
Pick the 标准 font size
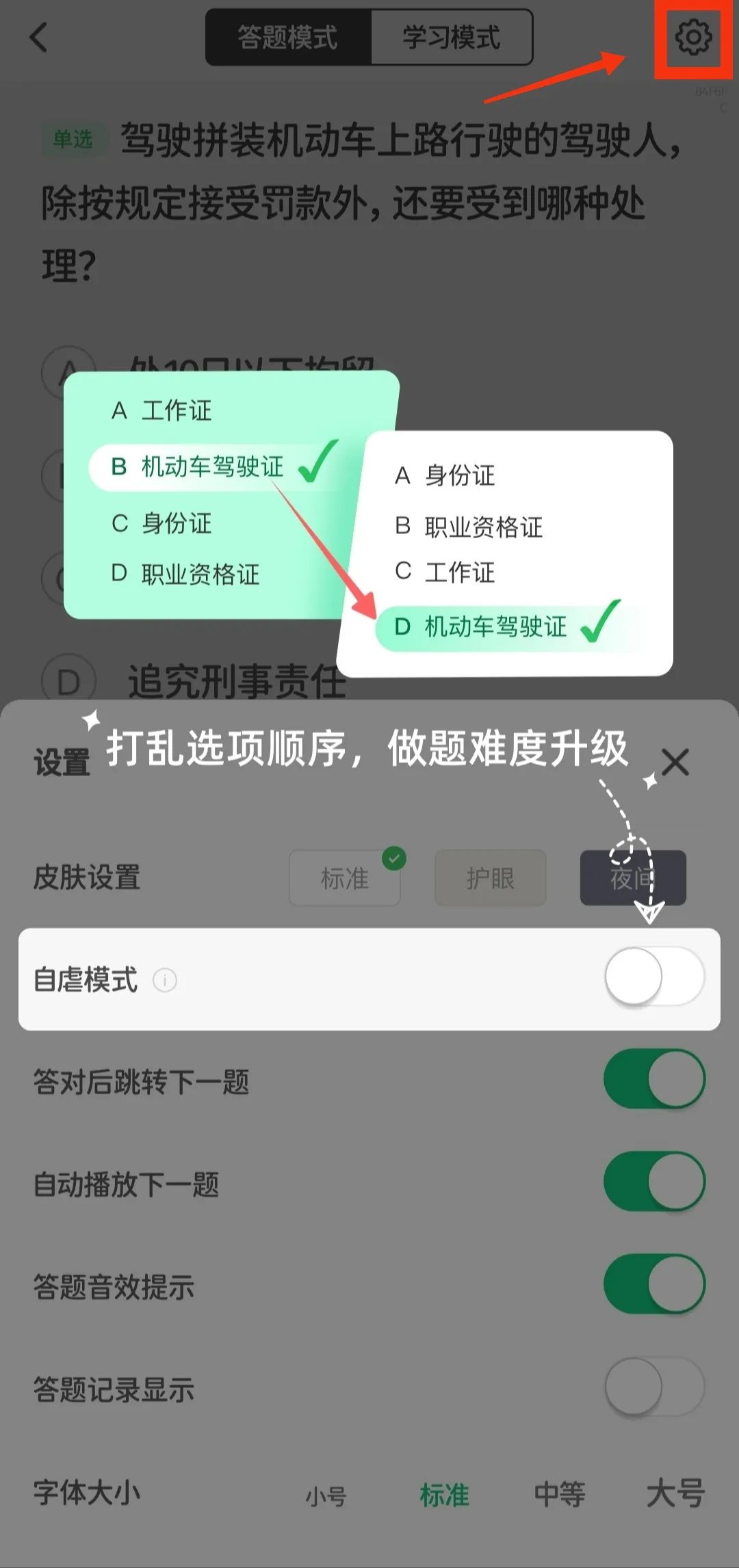(x=445, y=1496)
